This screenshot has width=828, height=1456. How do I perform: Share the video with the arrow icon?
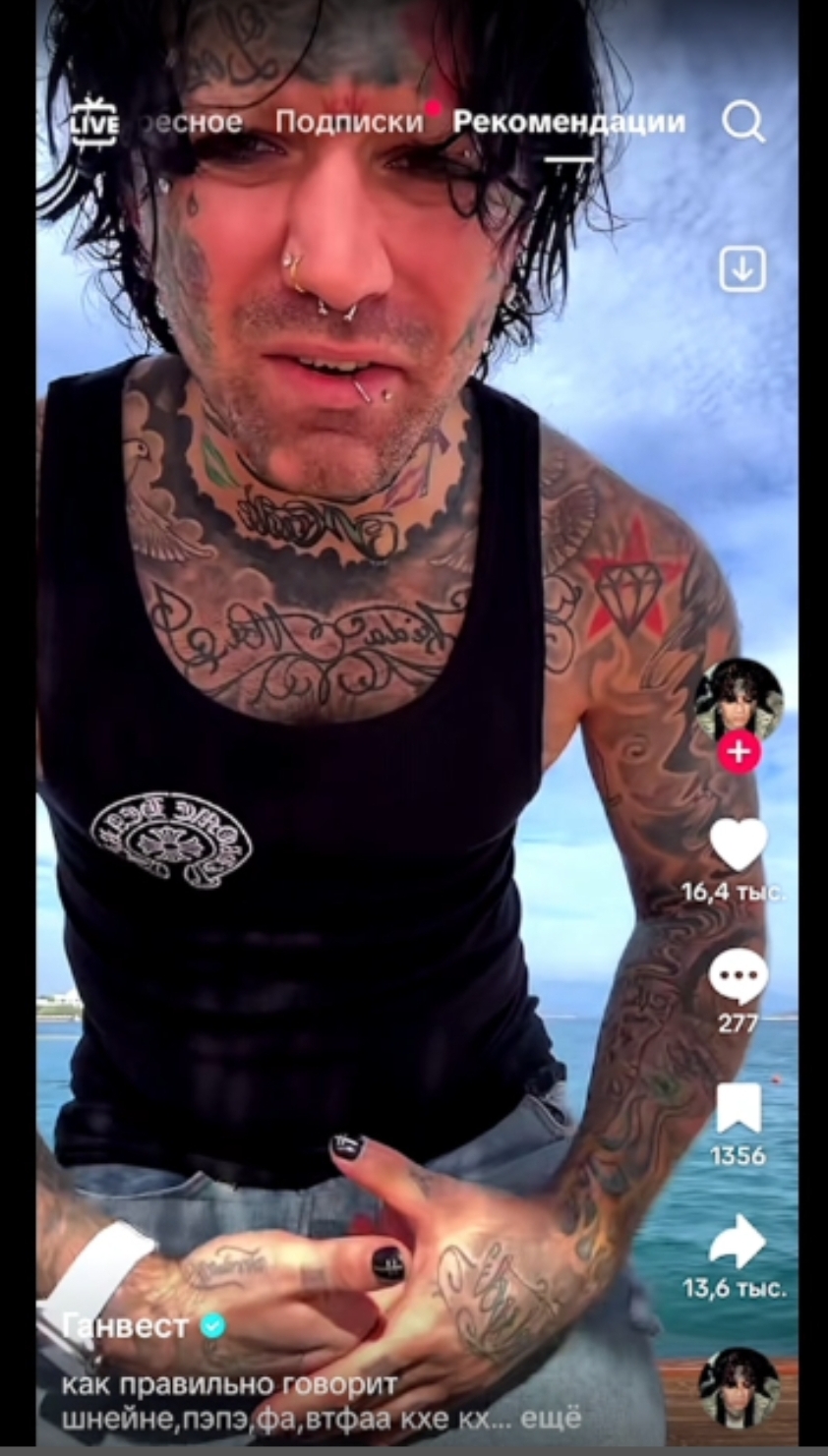[737, 1242]
